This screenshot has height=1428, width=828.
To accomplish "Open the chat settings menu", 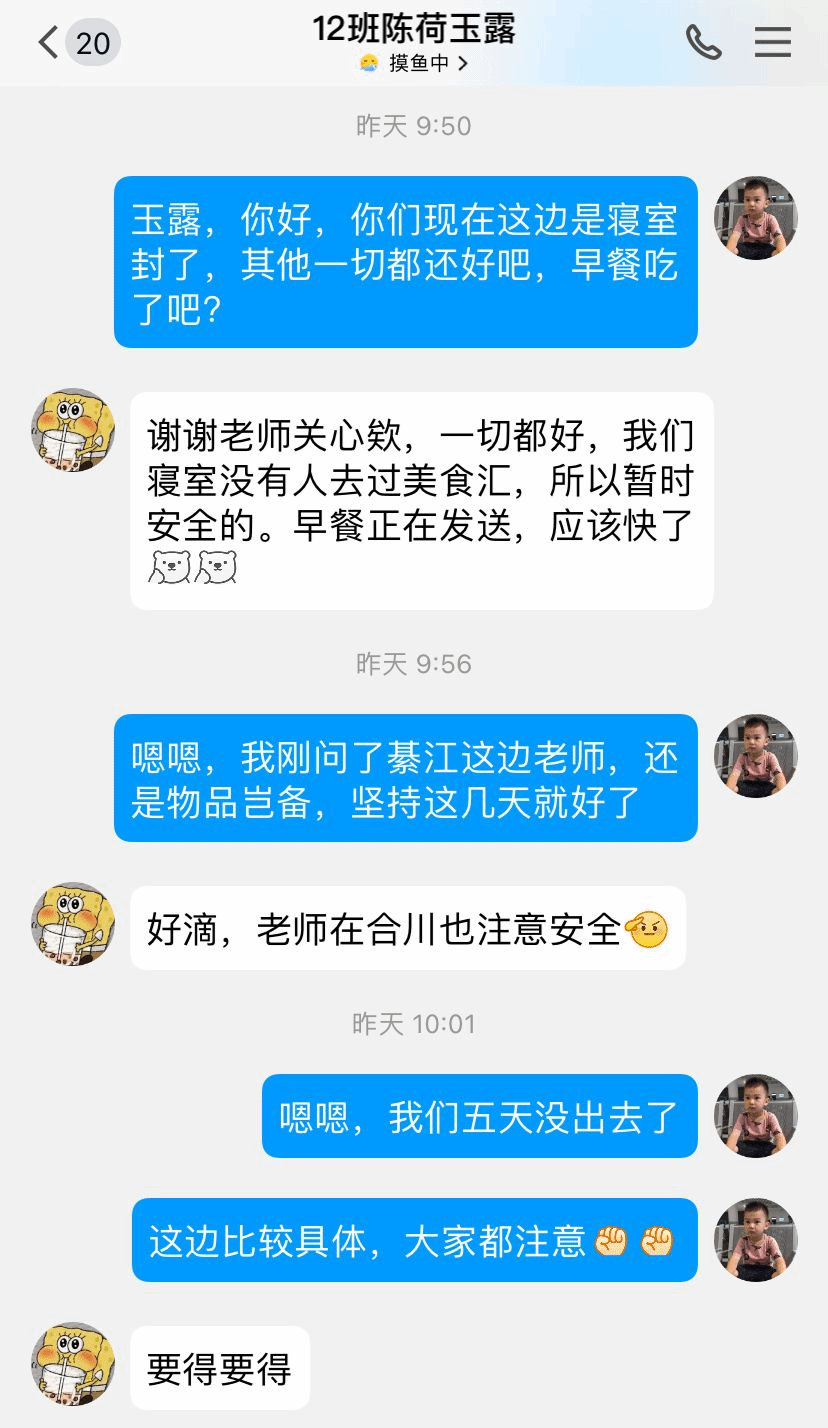I will point(772,42).
